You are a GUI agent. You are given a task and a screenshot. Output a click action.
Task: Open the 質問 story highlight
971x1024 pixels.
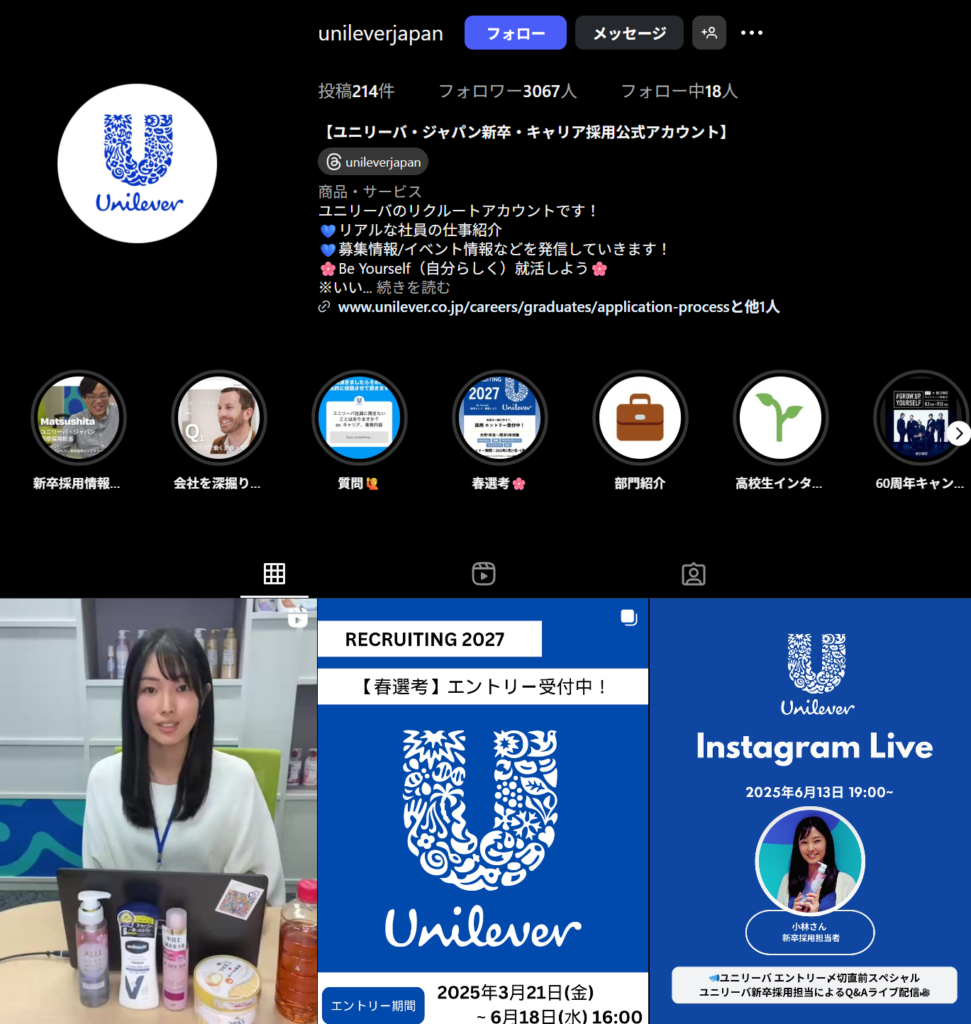click(359, 418)
